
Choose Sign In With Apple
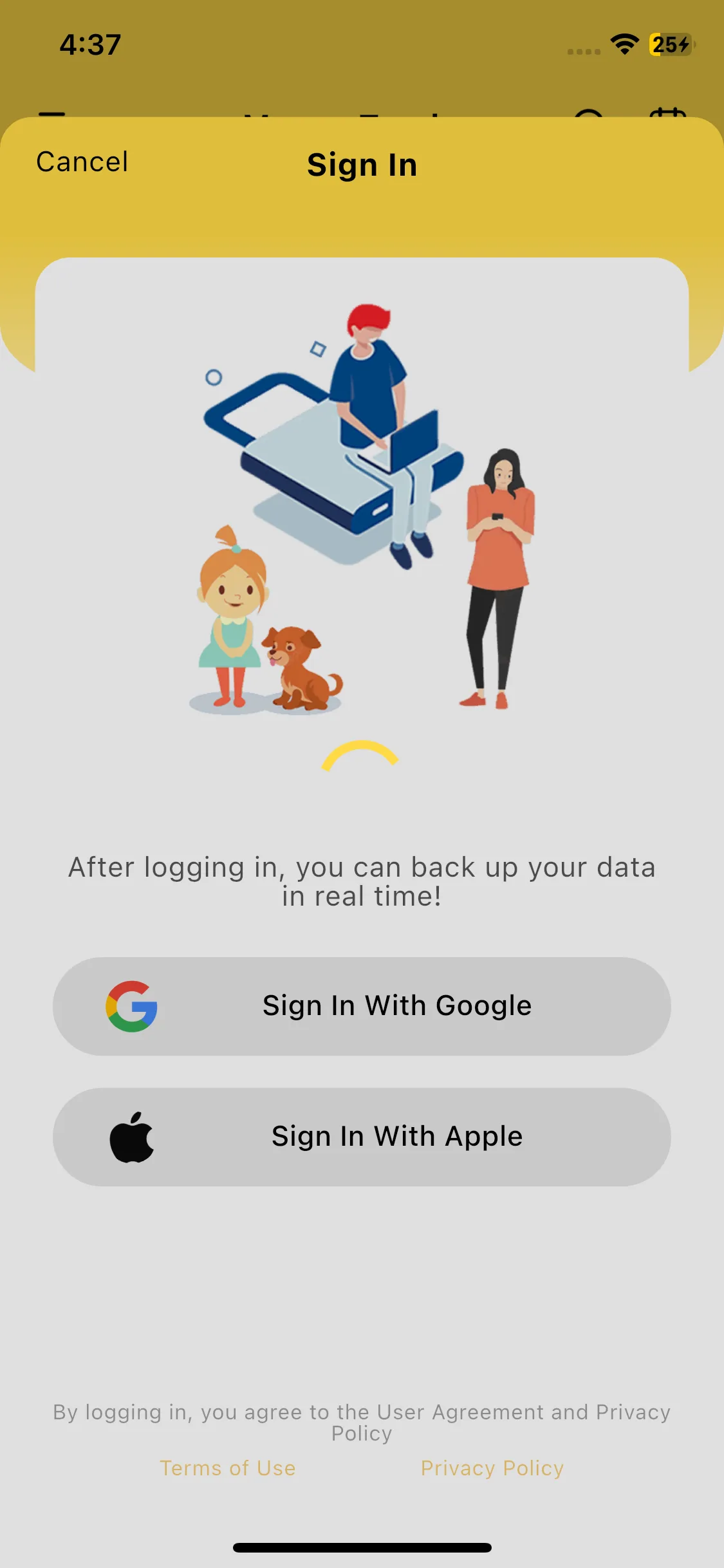(x=362, y=1137)
